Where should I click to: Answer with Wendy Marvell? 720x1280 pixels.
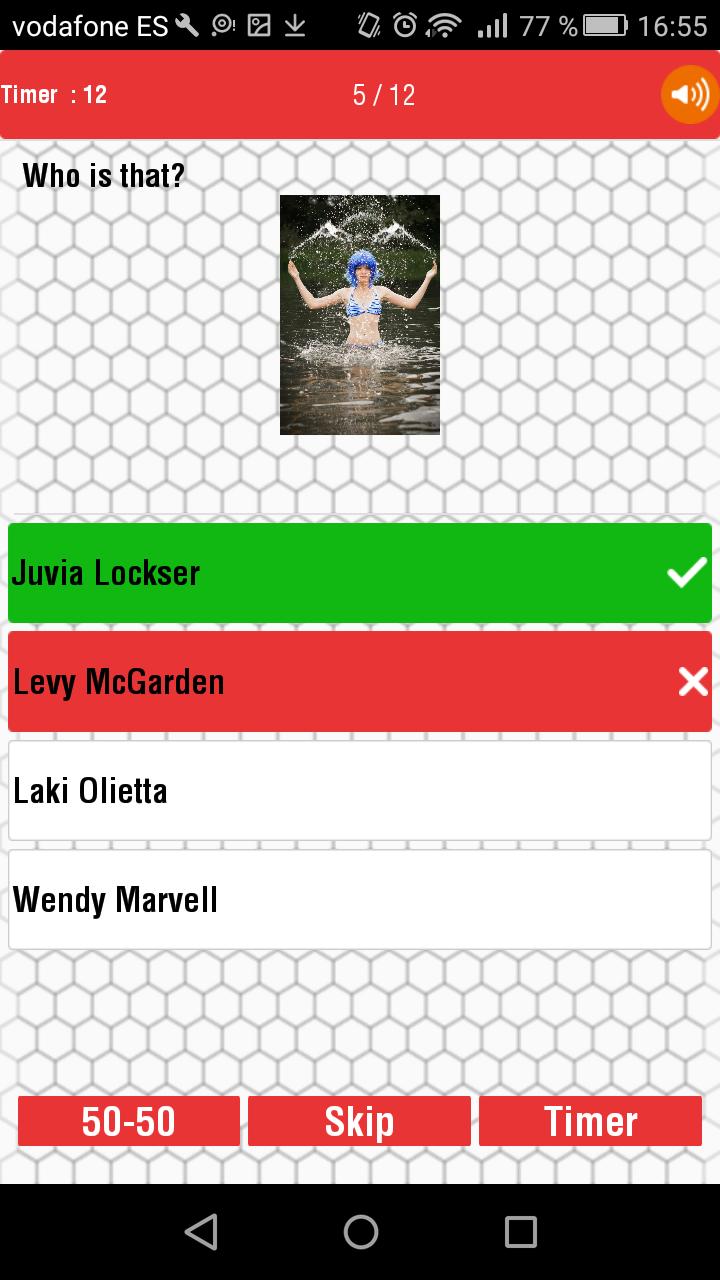click(x=360, y=900)
